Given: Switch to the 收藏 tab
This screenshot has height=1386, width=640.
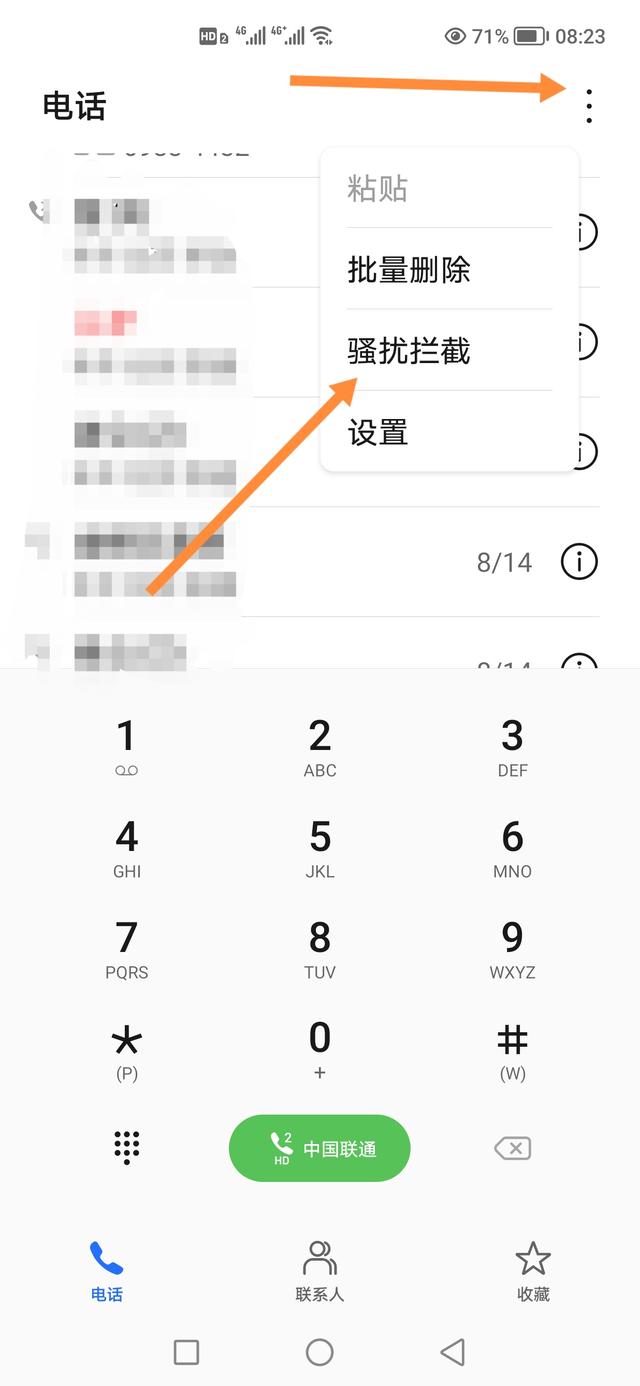Looking at the screenshot, I should [x=533, y=1271].
